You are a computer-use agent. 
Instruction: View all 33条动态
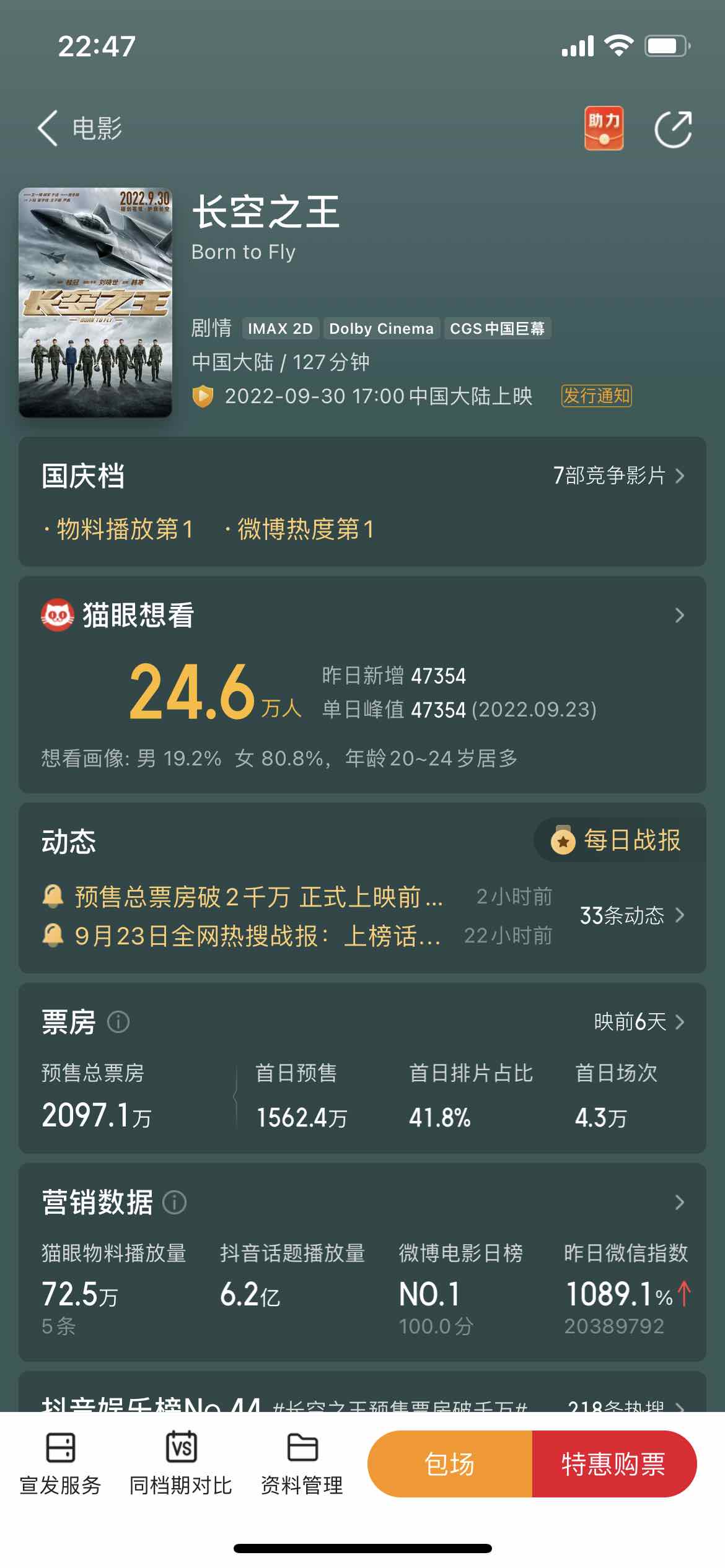630,915
